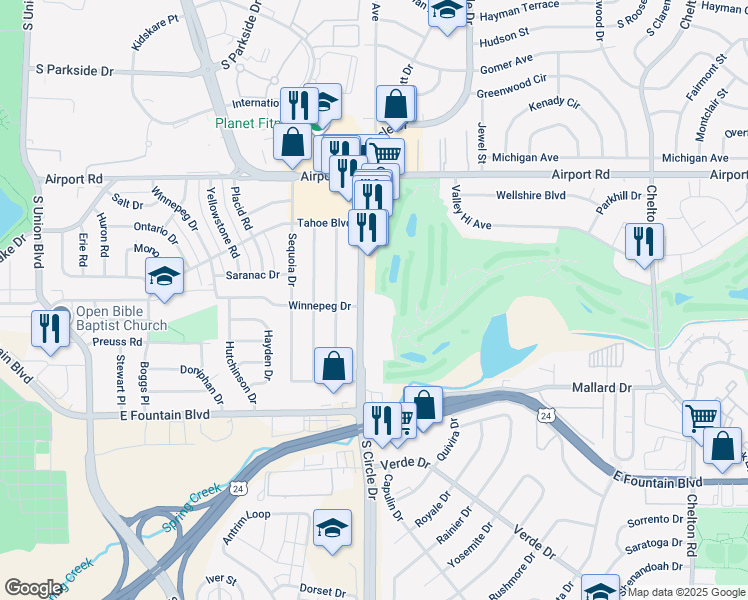The width and height of the screenshot is (748, 600).
Task: Tap restaurant marker near Open Bible Baptist Church
Action: tap(47, 329)
